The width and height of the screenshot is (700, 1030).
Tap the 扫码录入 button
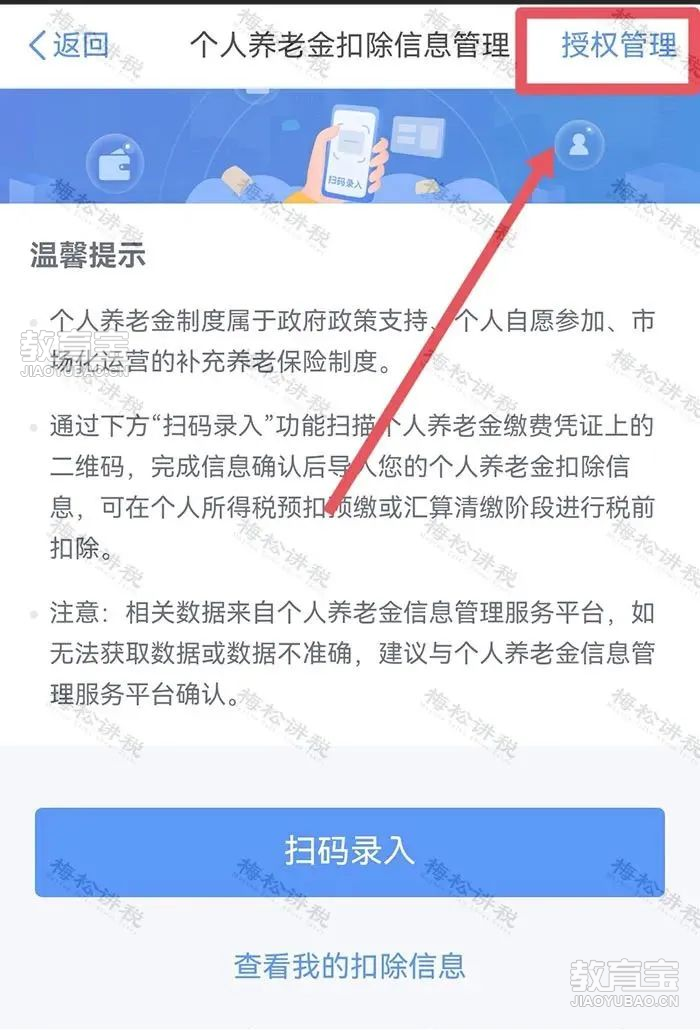349,851
